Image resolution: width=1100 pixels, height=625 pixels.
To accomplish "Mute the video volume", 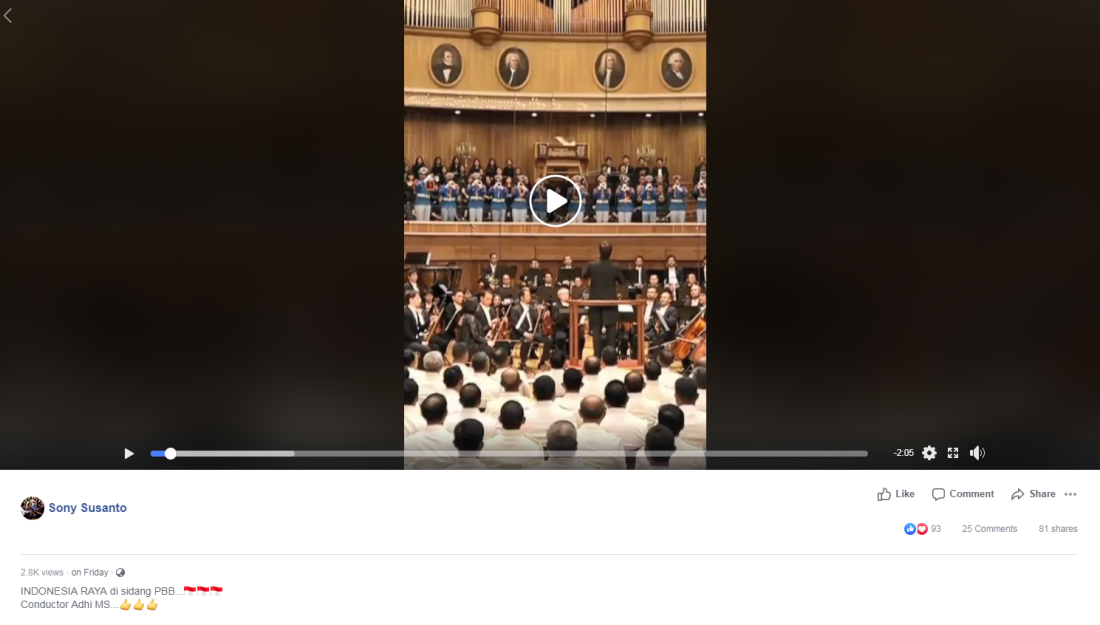I will [977, 453].
